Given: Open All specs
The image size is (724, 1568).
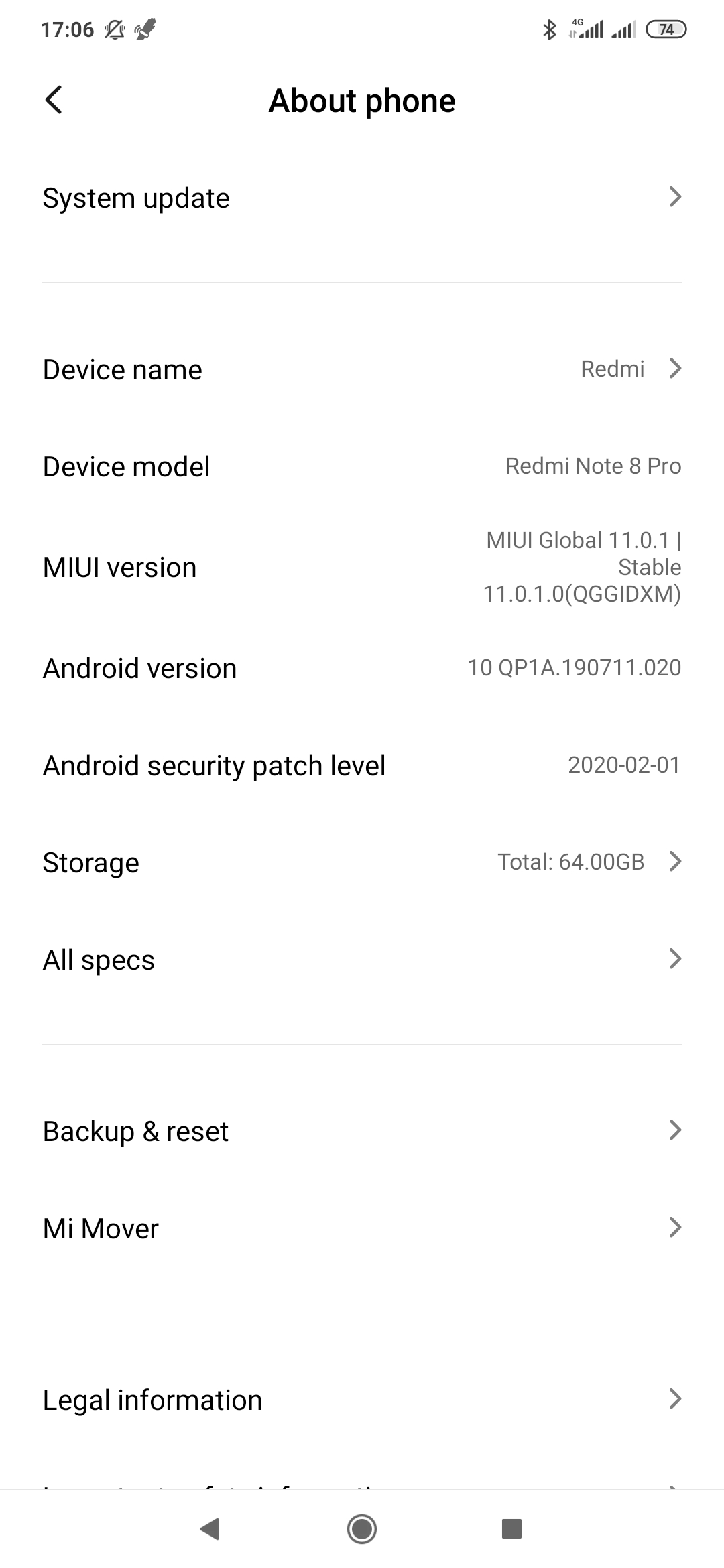Looking at the screenshot, I should [362, 960].
